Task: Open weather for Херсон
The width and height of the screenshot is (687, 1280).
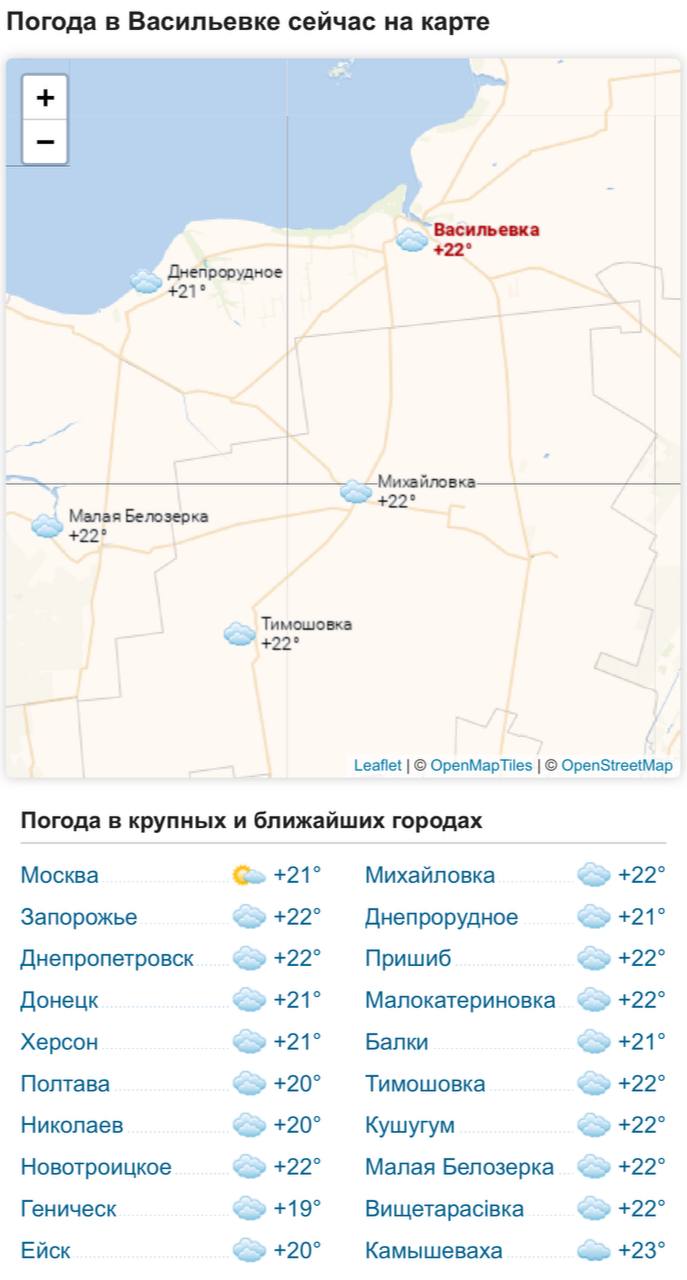Action: point(60,1042)
